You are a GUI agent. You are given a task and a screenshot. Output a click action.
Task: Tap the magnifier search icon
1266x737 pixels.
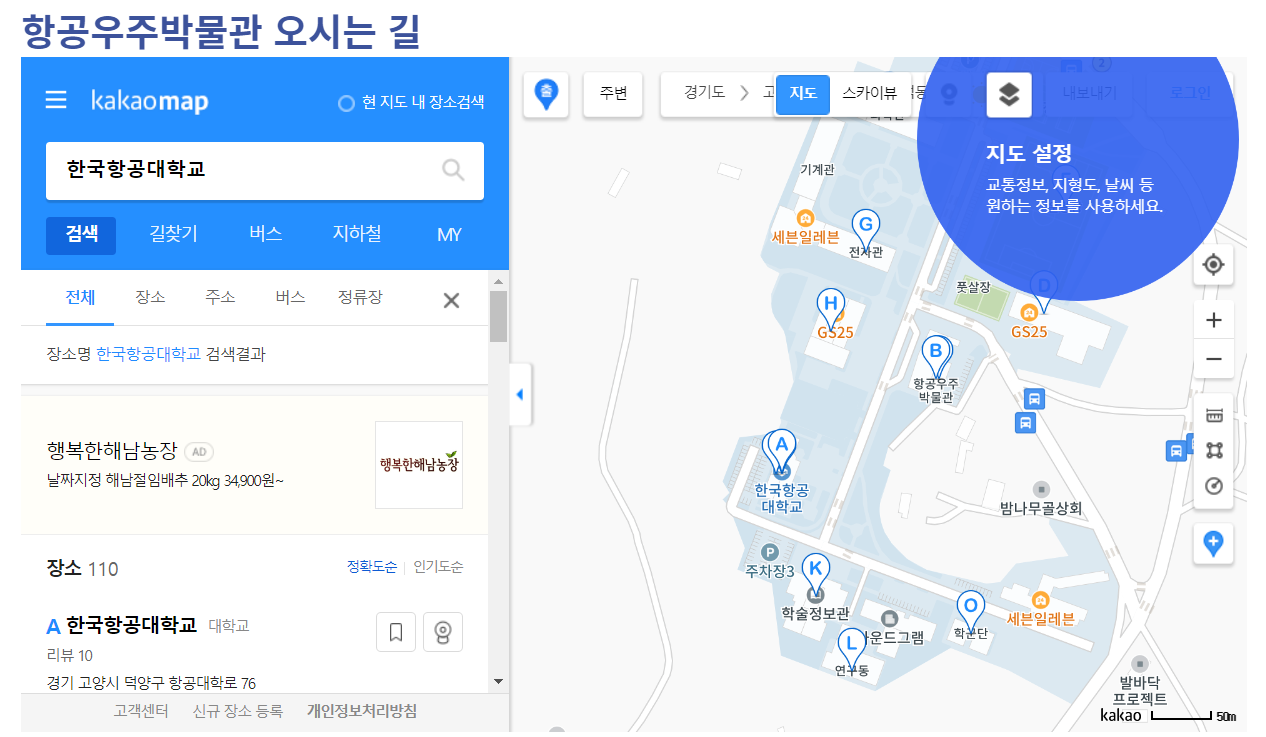453,170
